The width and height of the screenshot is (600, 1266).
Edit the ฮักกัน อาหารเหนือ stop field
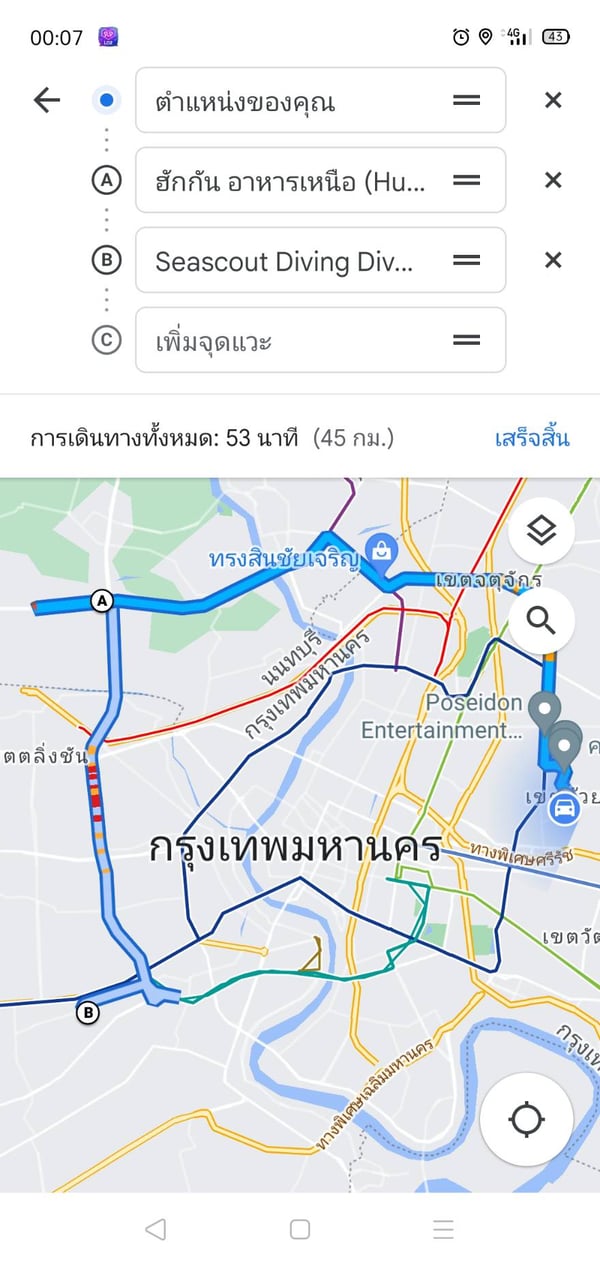click(x=290, y=180)
